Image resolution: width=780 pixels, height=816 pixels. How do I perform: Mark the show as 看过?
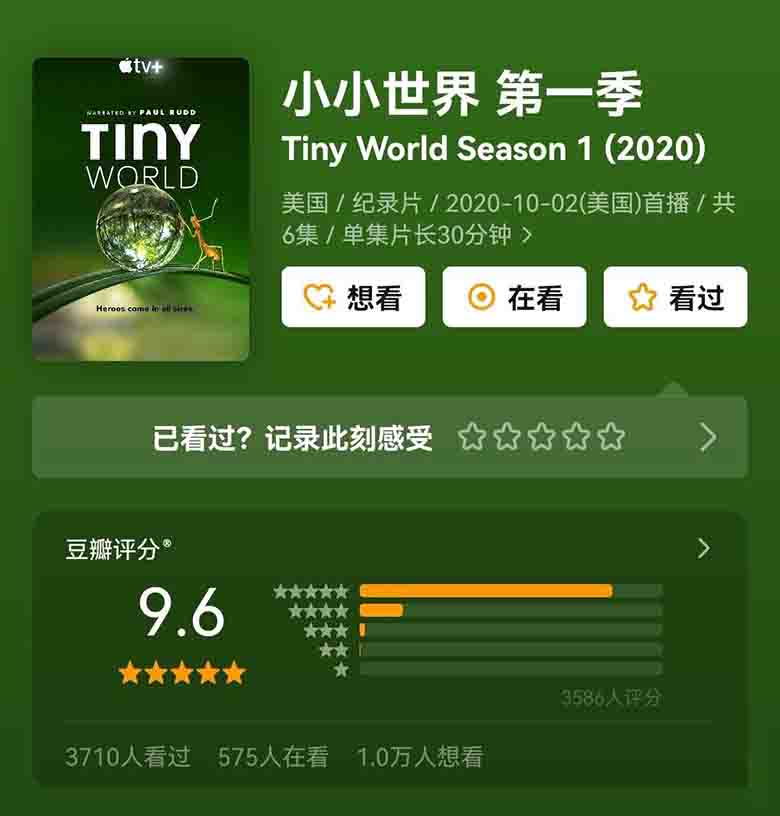[675, 297]
